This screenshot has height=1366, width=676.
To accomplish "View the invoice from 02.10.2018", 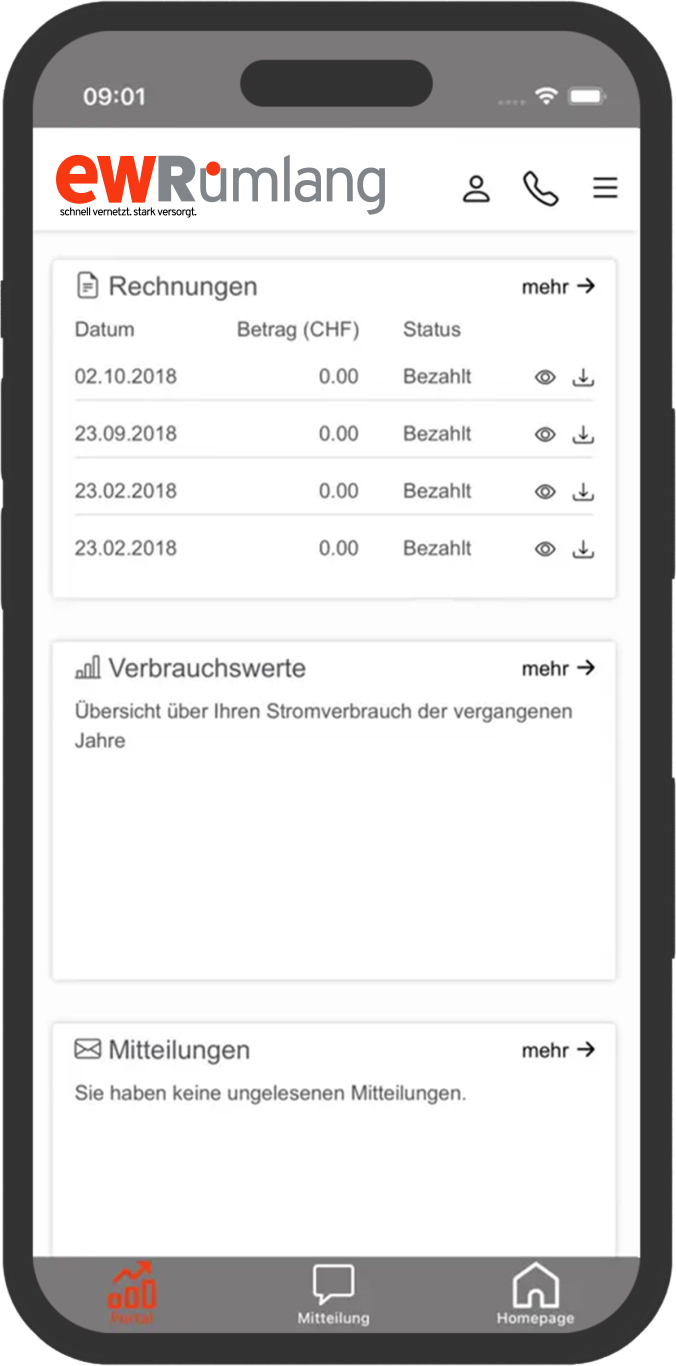I will coord(545,377).
